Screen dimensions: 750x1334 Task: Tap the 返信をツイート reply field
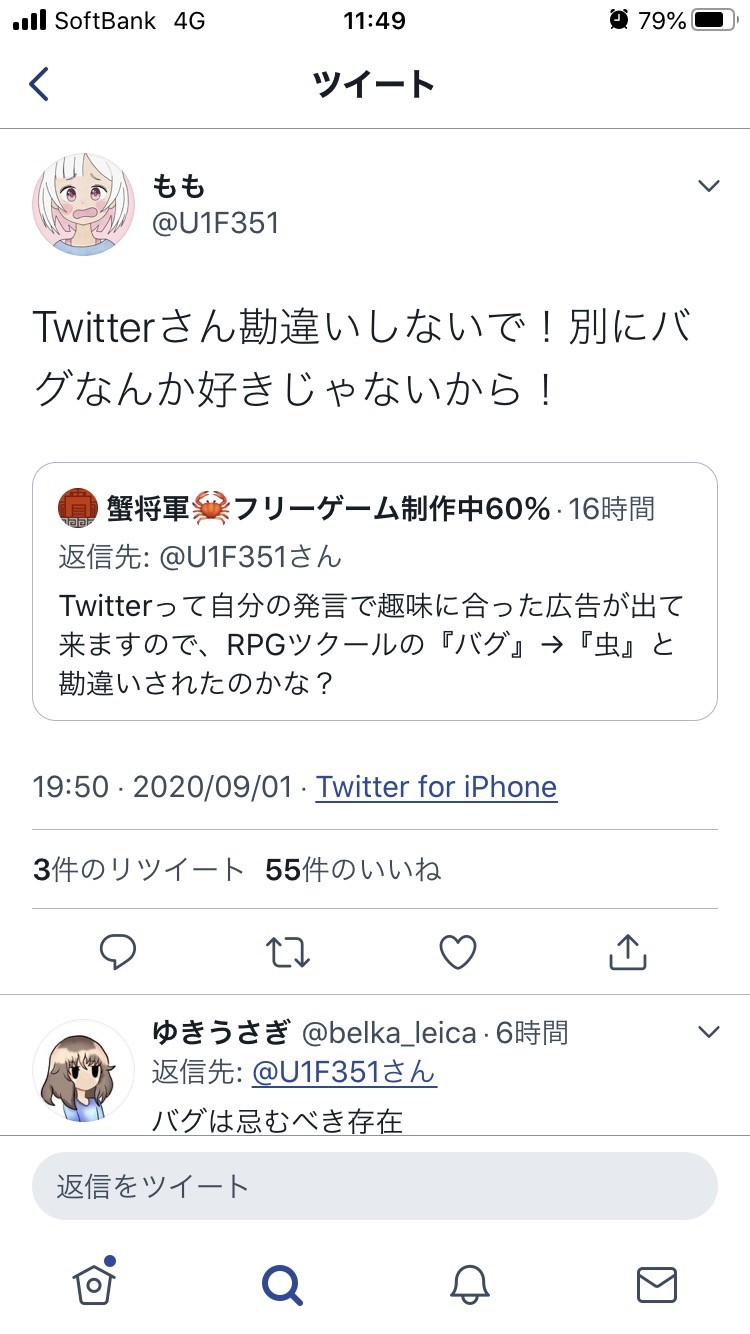(x=375, y=1186)
